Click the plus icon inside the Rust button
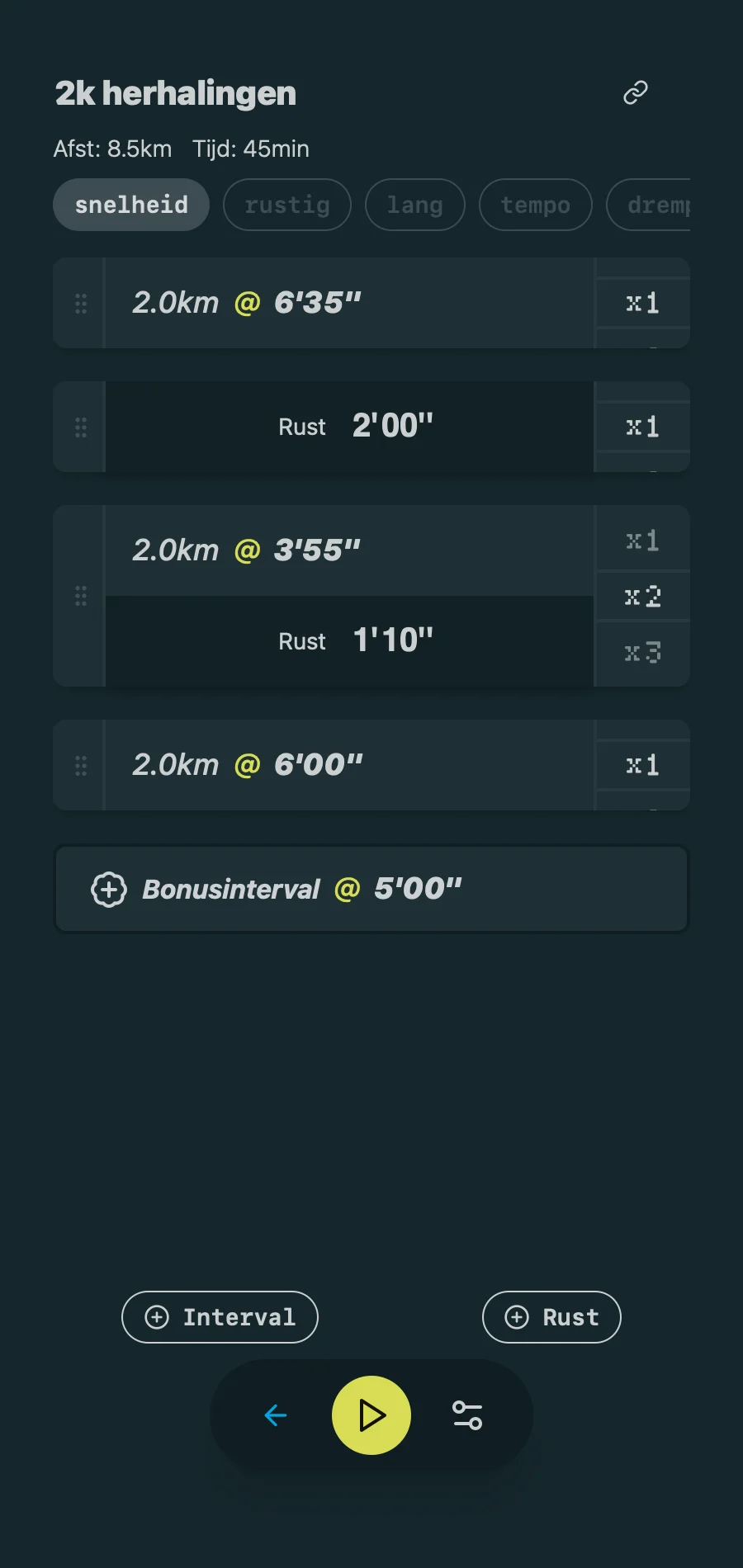 (x=517, y=1317)
